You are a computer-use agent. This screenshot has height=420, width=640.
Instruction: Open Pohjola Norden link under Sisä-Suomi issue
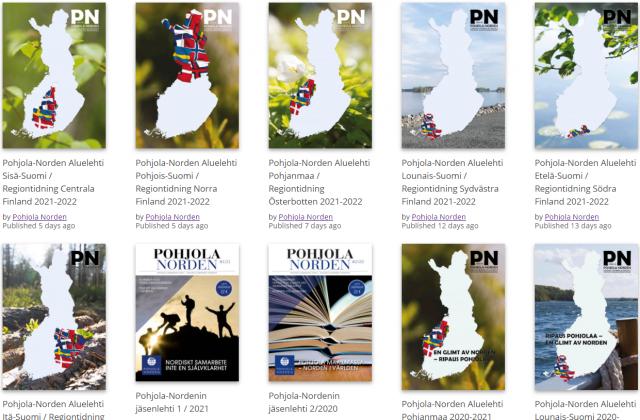tap(40, 217)
